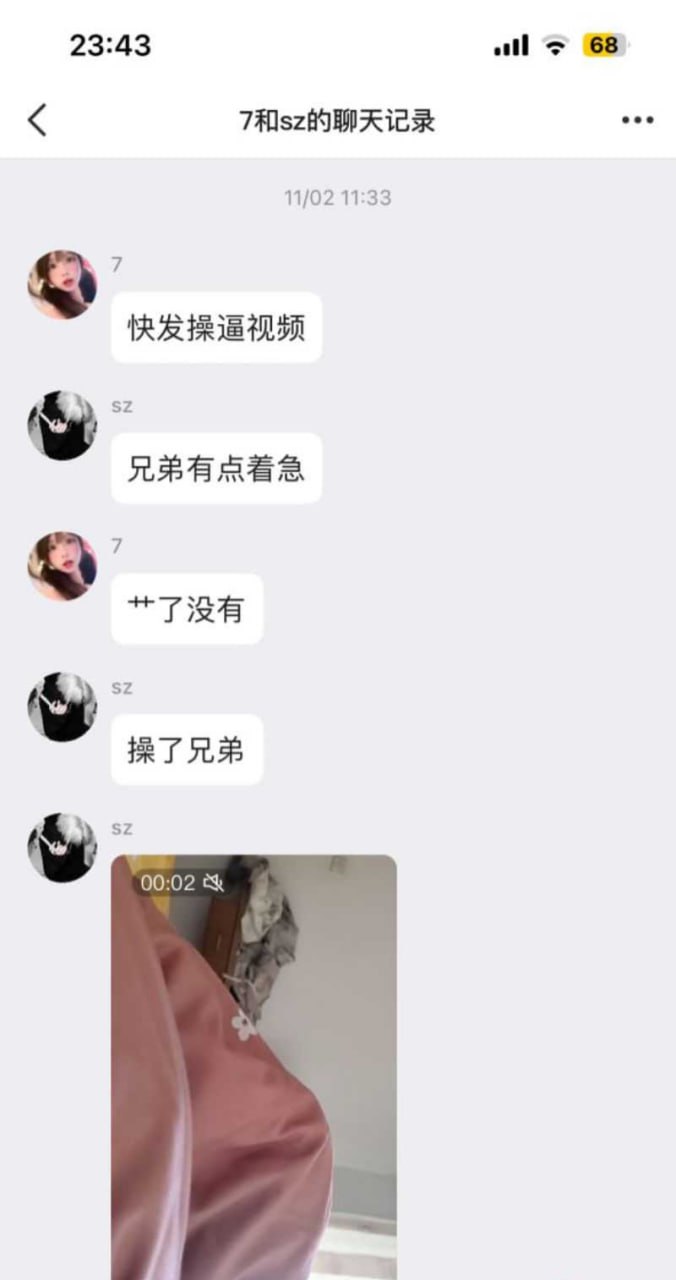This screenshot has height=1280, width=676.
Task: Go back from the chat record
Action: tap(37, 121)
